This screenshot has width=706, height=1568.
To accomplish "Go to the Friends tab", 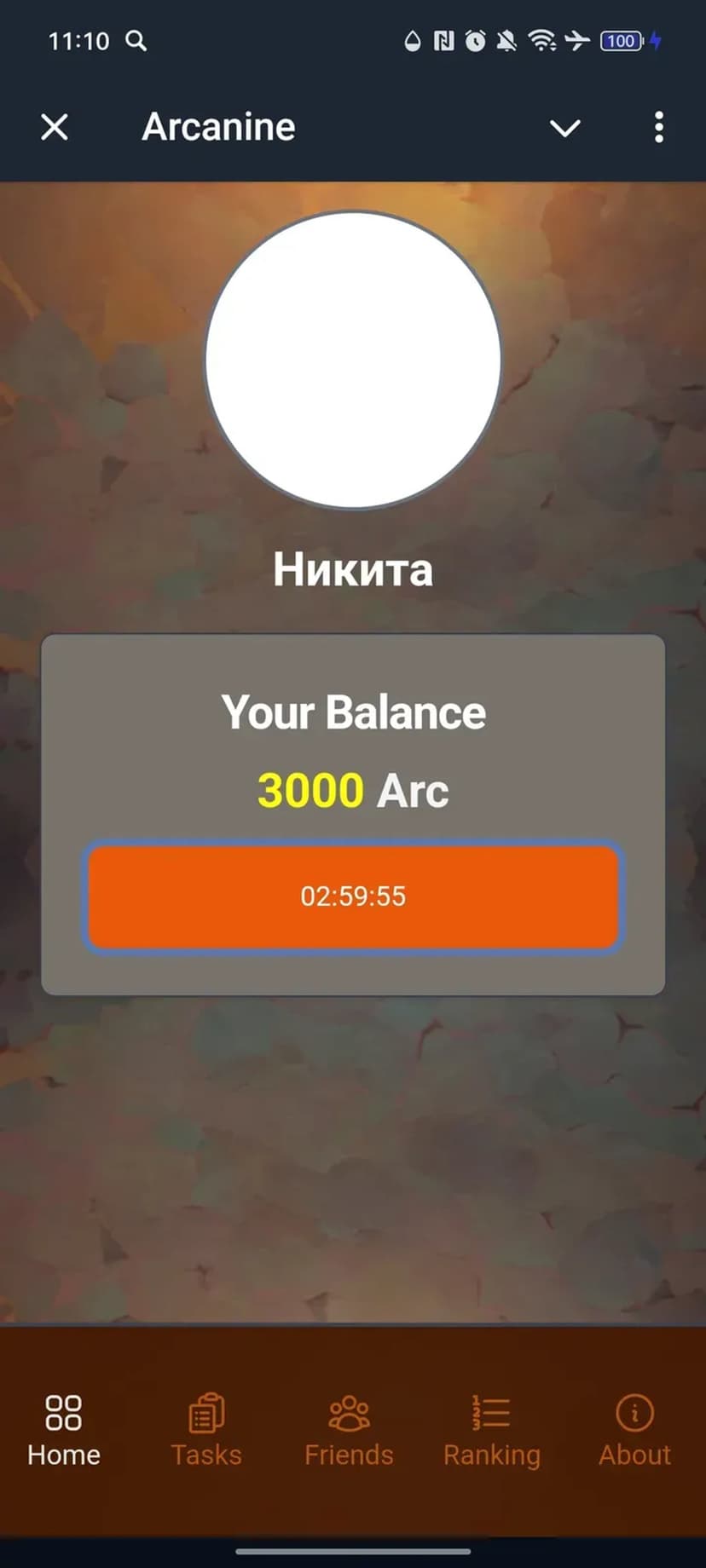I will click(349, 1430).
